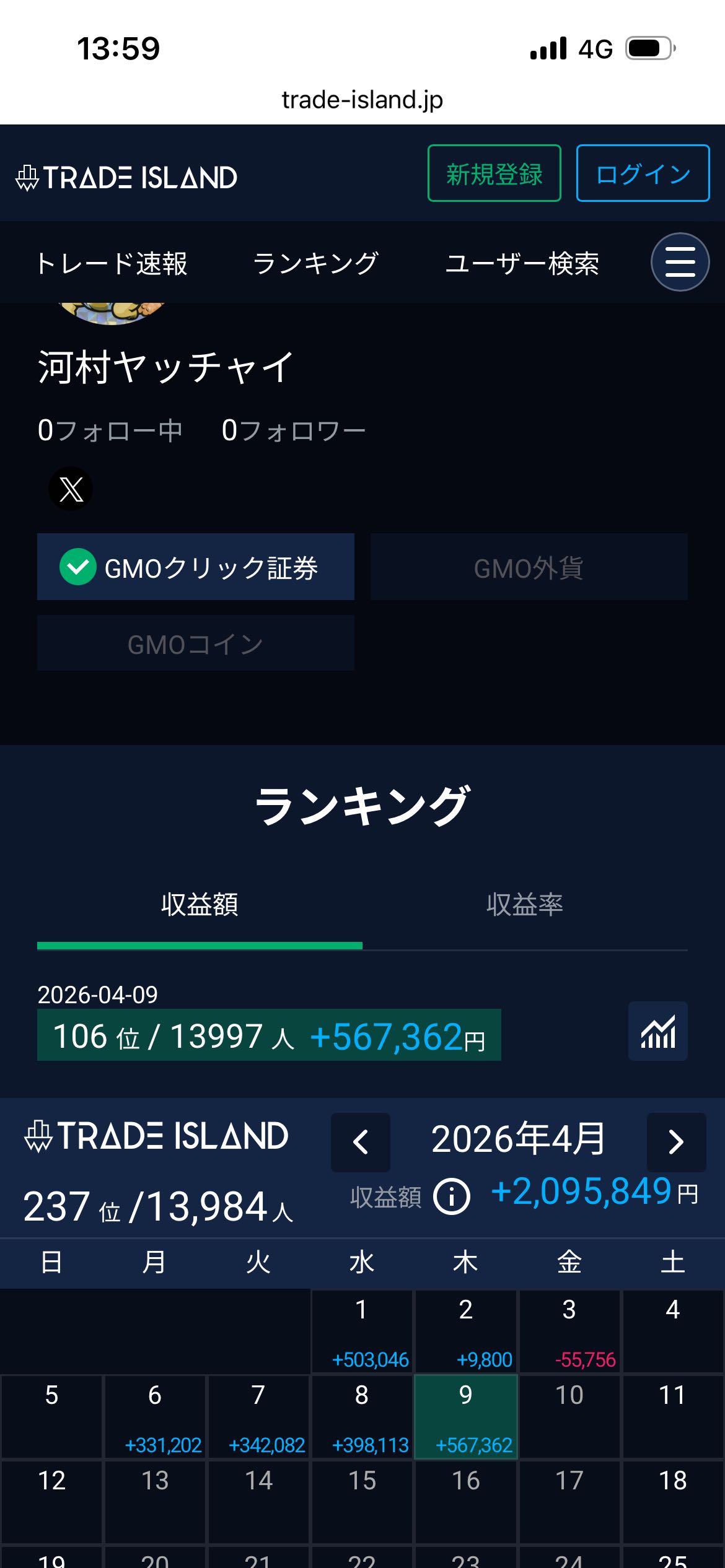
Task: Open the chart icon beside daily ranking
Action: (x=657, y=1031)
